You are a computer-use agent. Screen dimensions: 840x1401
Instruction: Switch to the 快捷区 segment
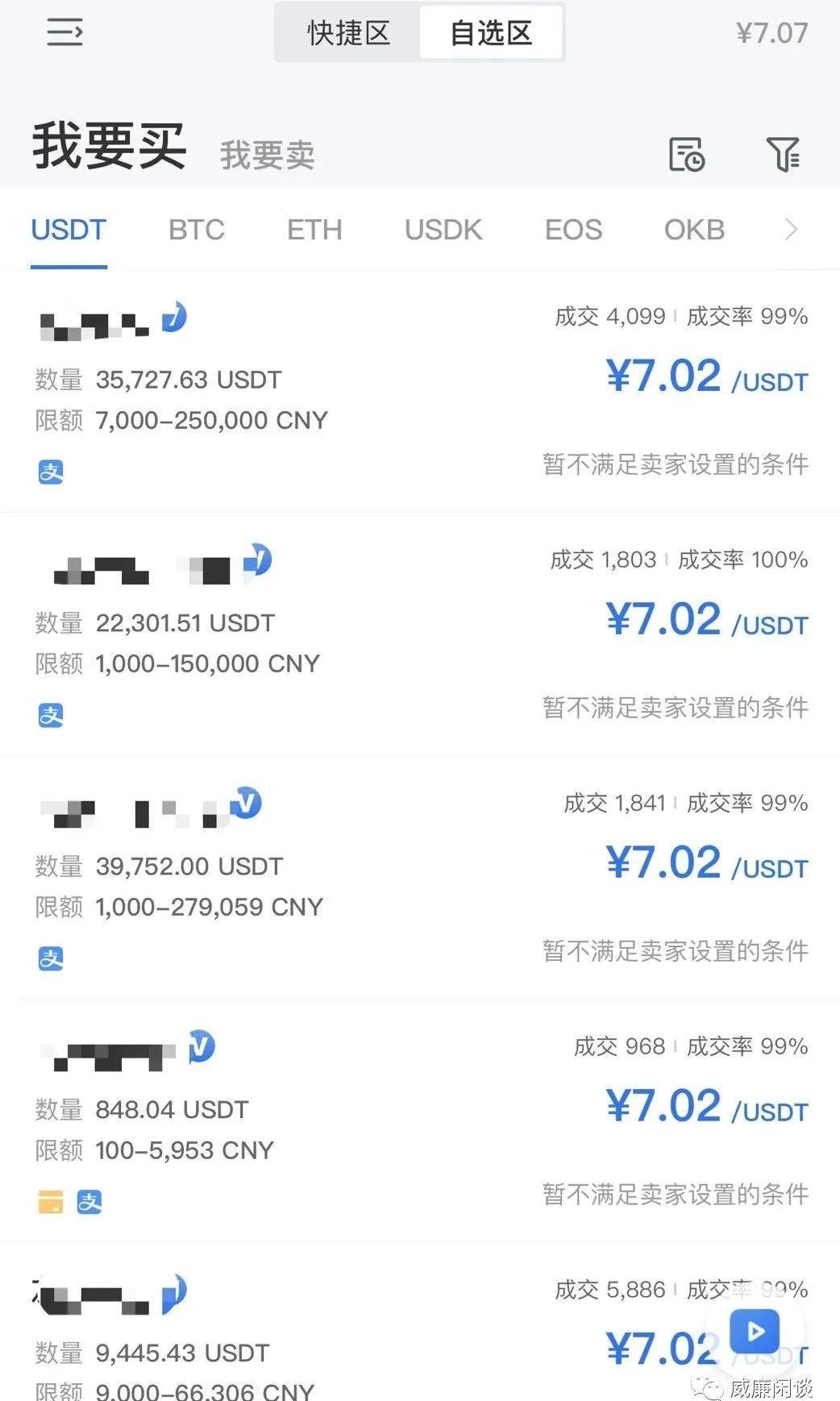pyautogui.click(x=348, y=33)
